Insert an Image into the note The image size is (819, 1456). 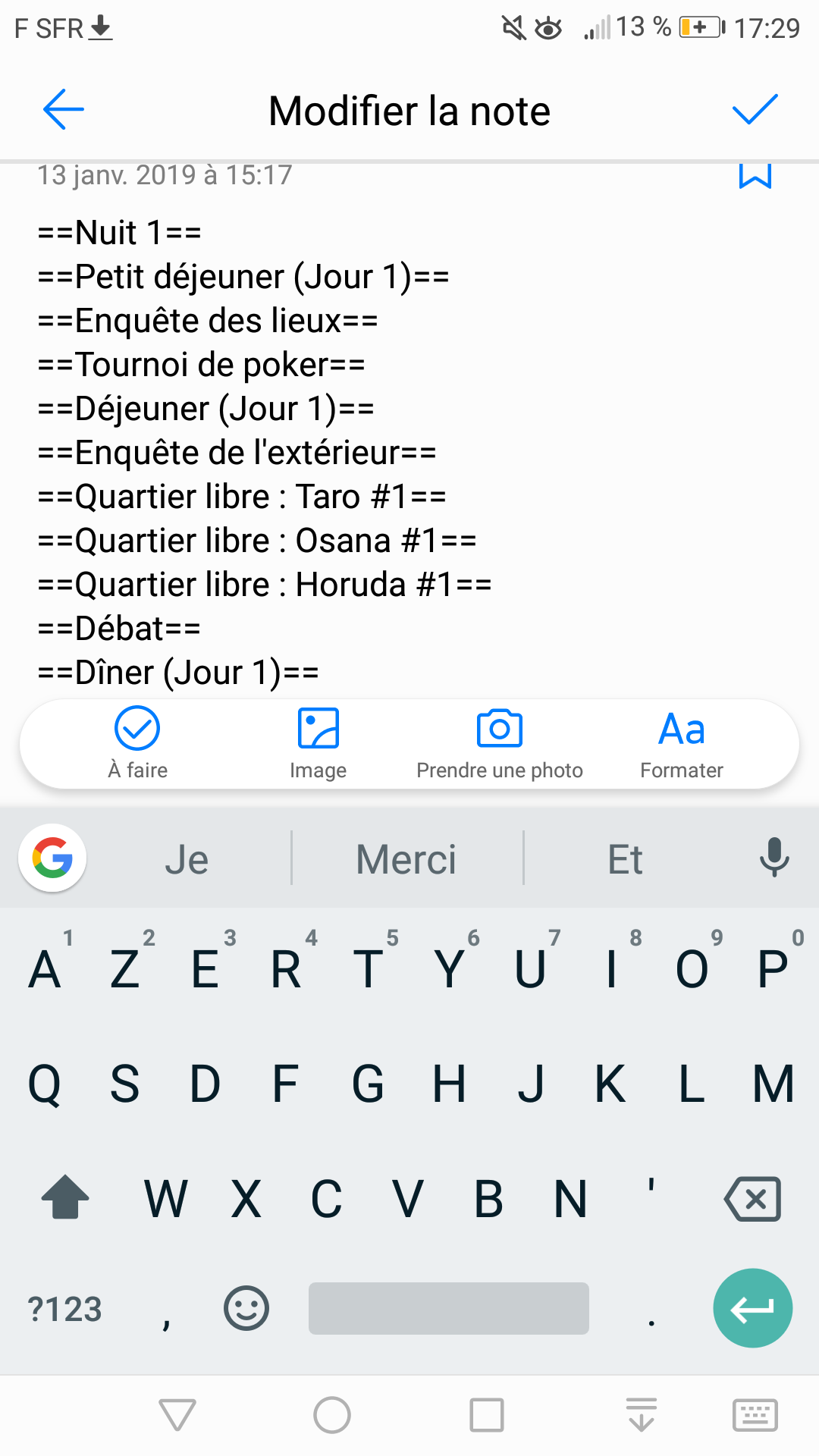[318, 743]
